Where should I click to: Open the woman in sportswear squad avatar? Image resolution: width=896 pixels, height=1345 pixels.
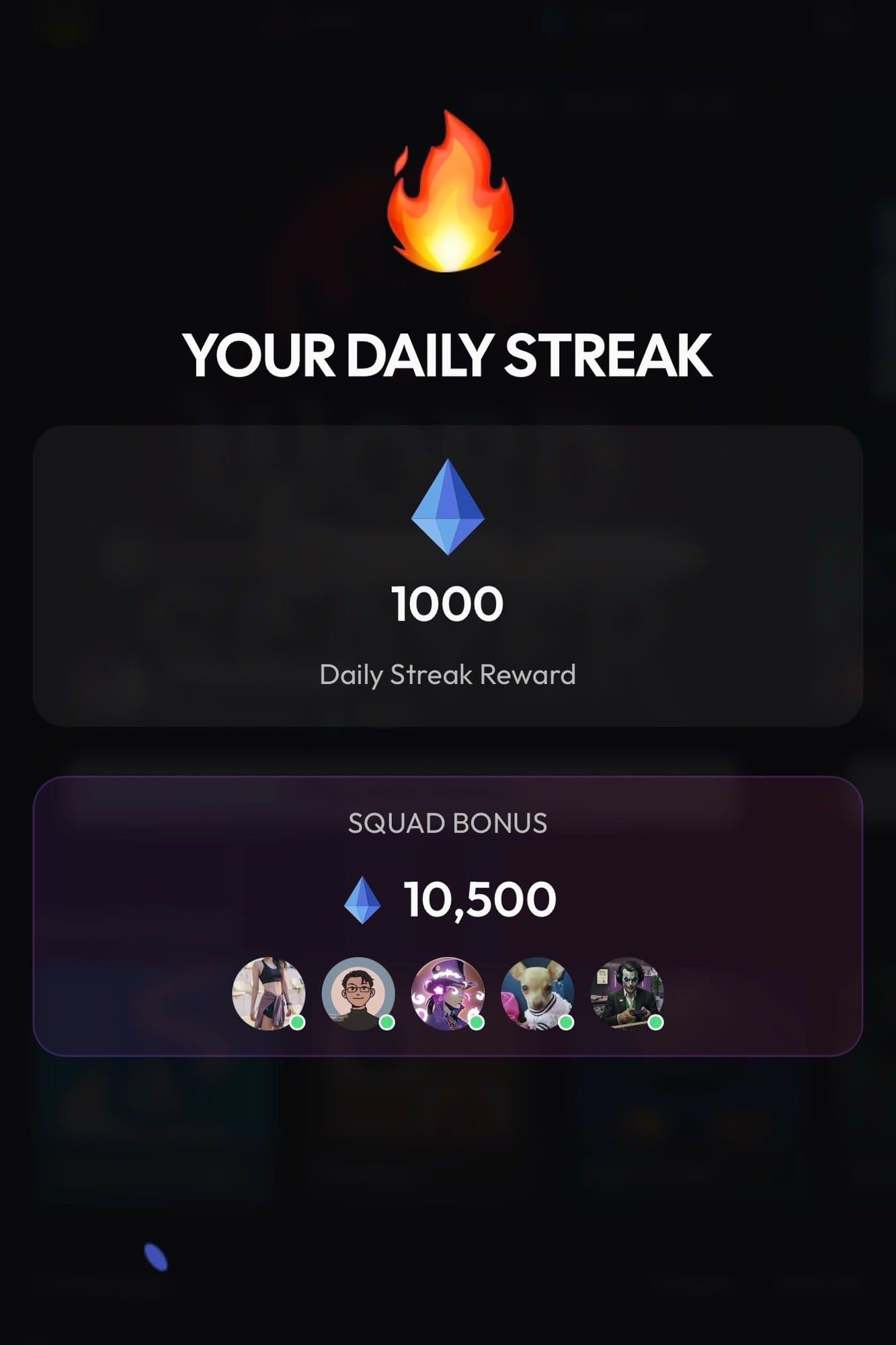point(268,993)
